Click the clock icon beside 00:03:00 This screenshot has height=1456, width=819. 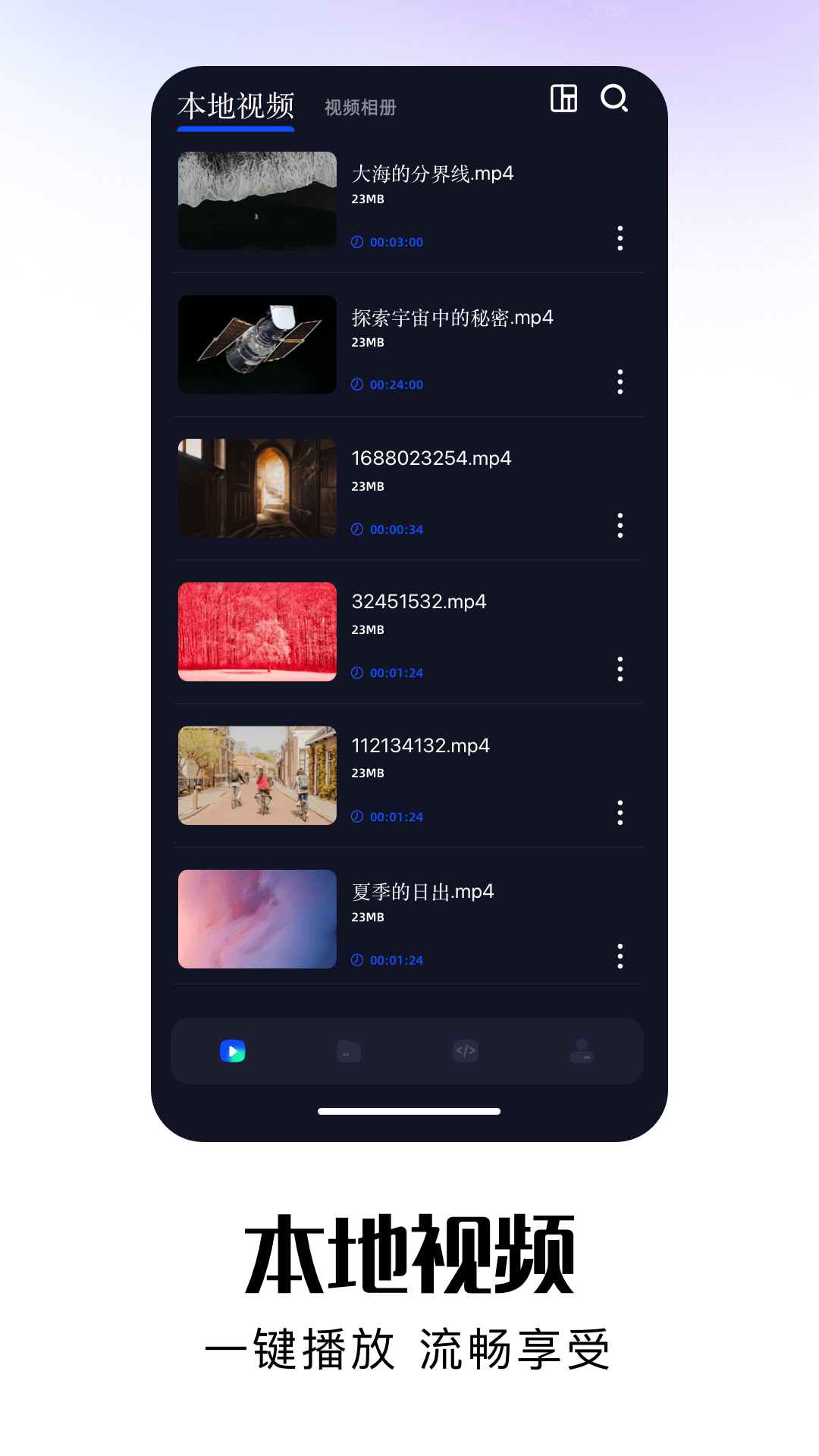356,242
